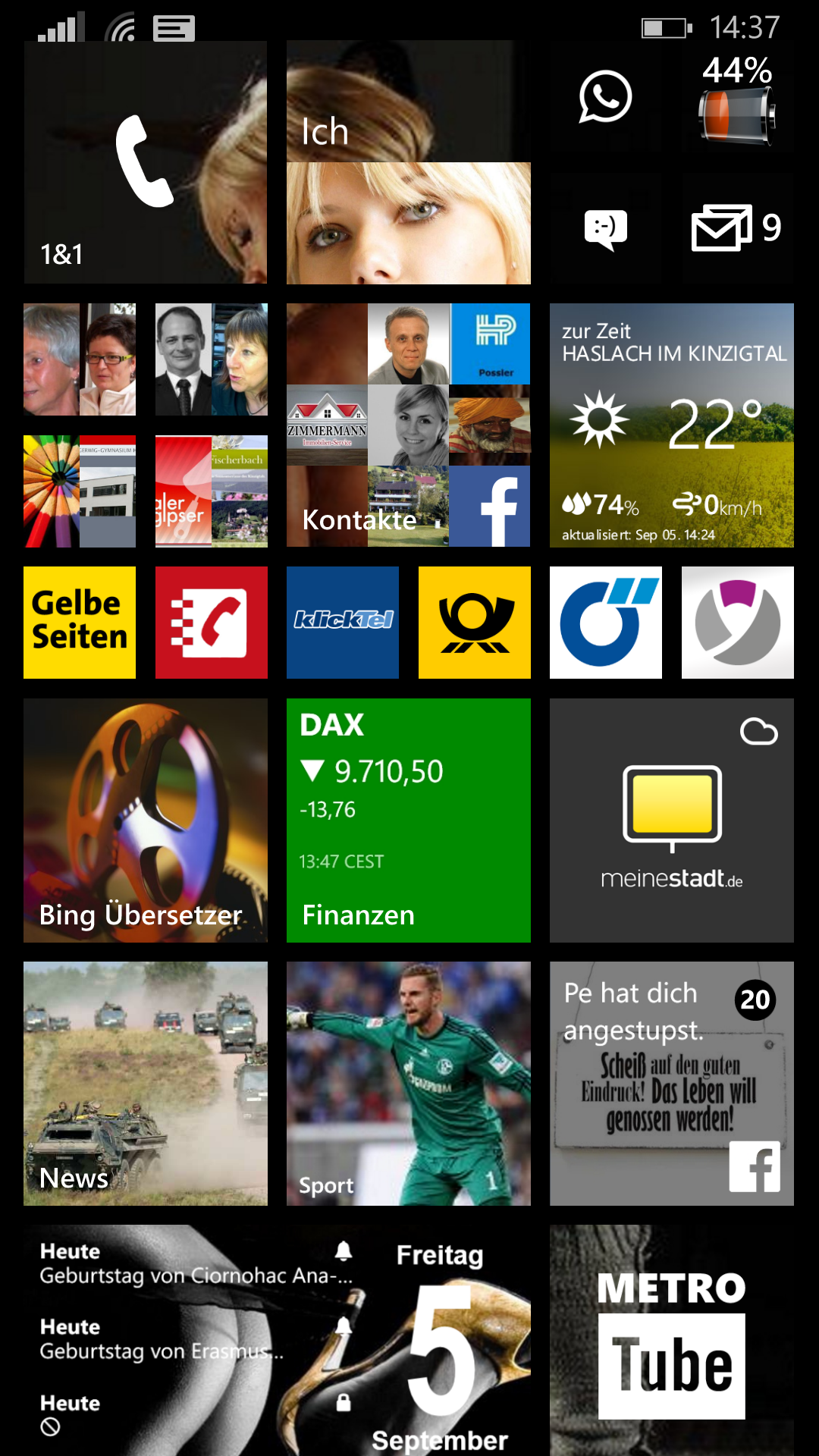Open mail with 9 unread
The width and height of the screenshot is (819, 1456).
click(737, 228)
